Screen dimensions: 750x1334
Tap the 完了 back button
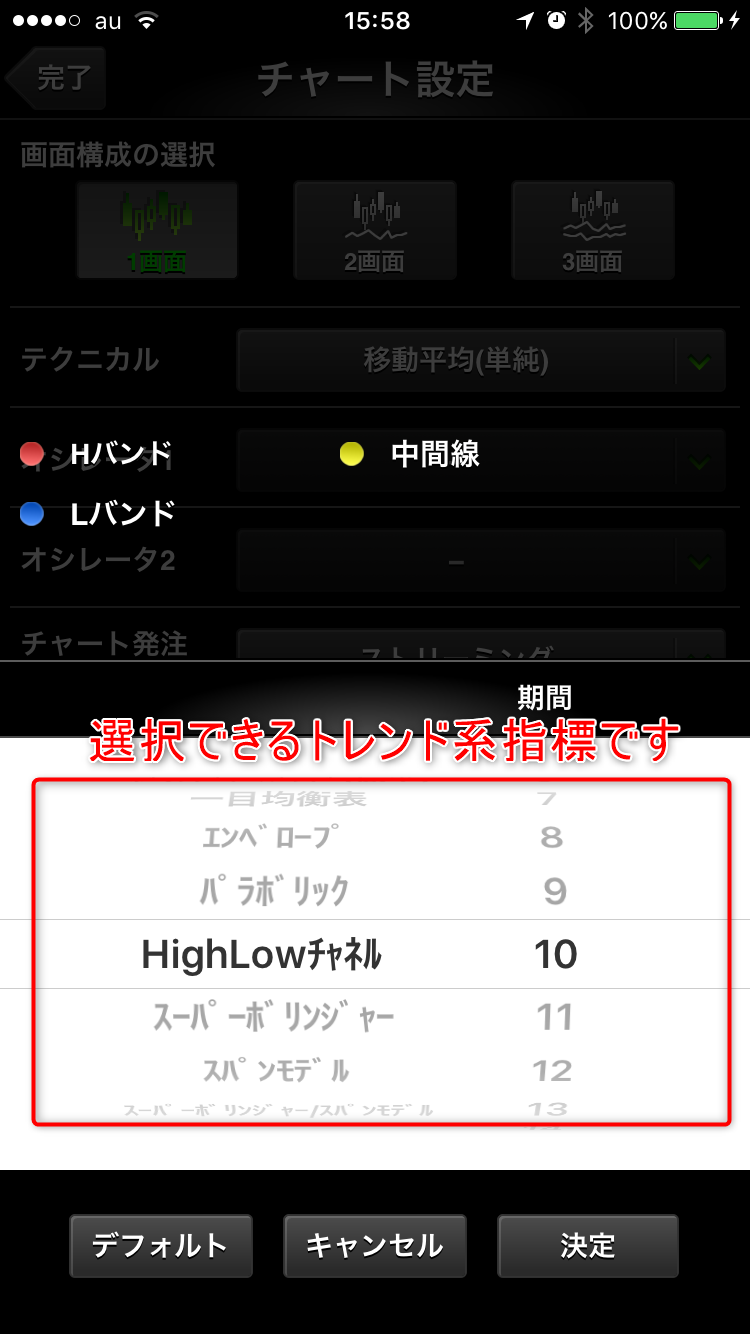pos(57,78)
